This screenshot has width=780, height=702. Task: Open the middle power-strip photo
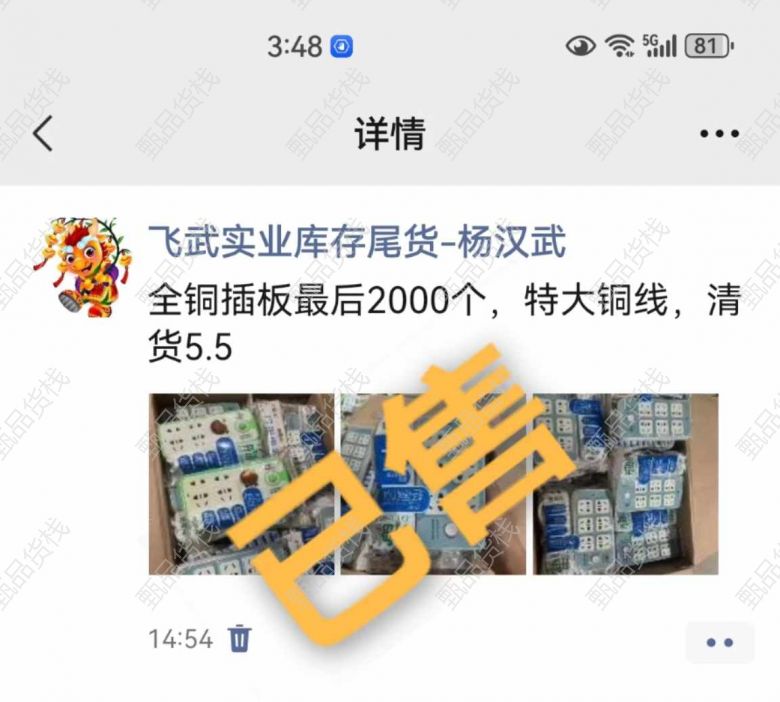point(433,484)
